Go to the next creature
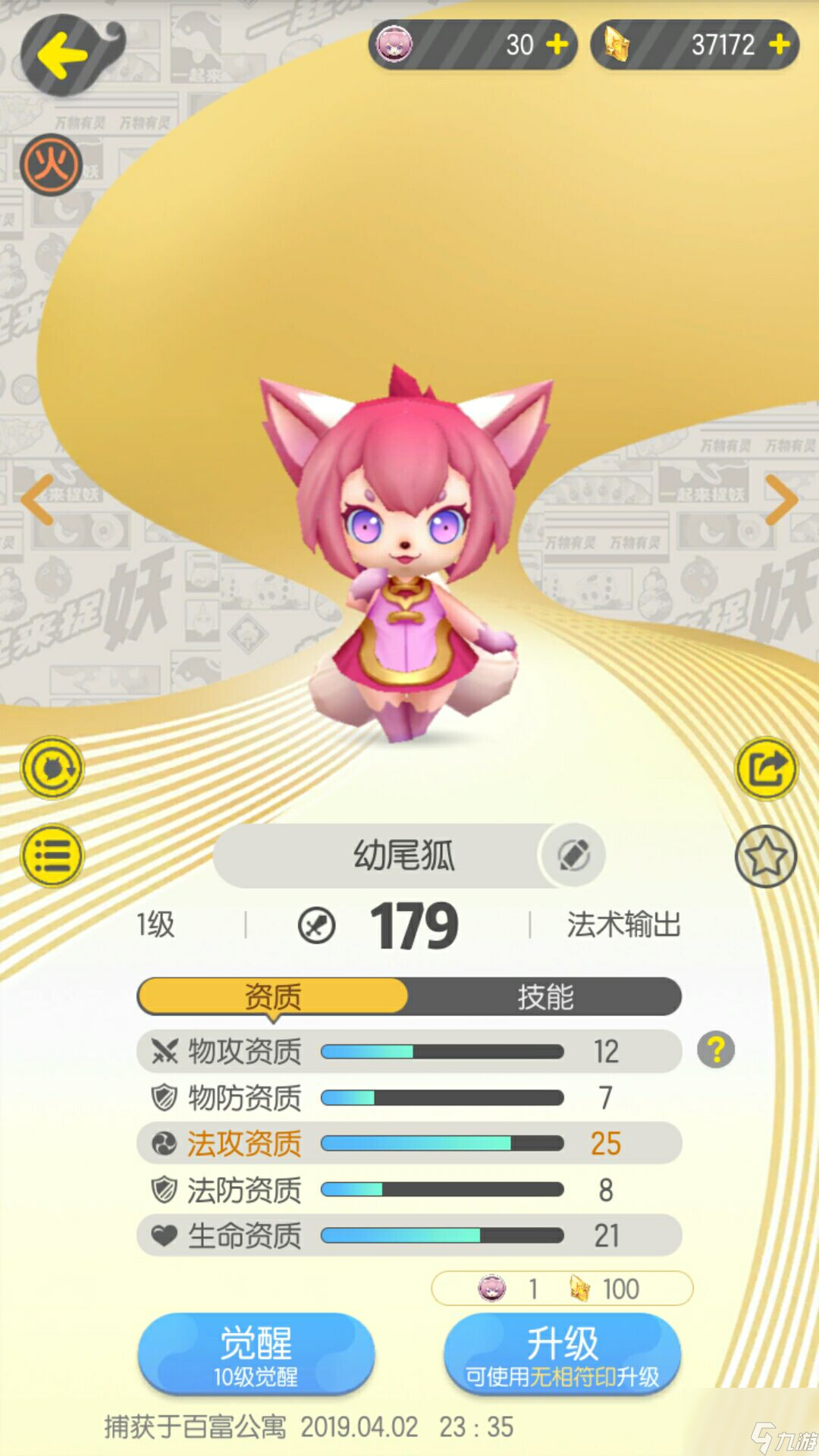Image resolution: width=819 pixels, height=1456 pixels. [781, 500]
